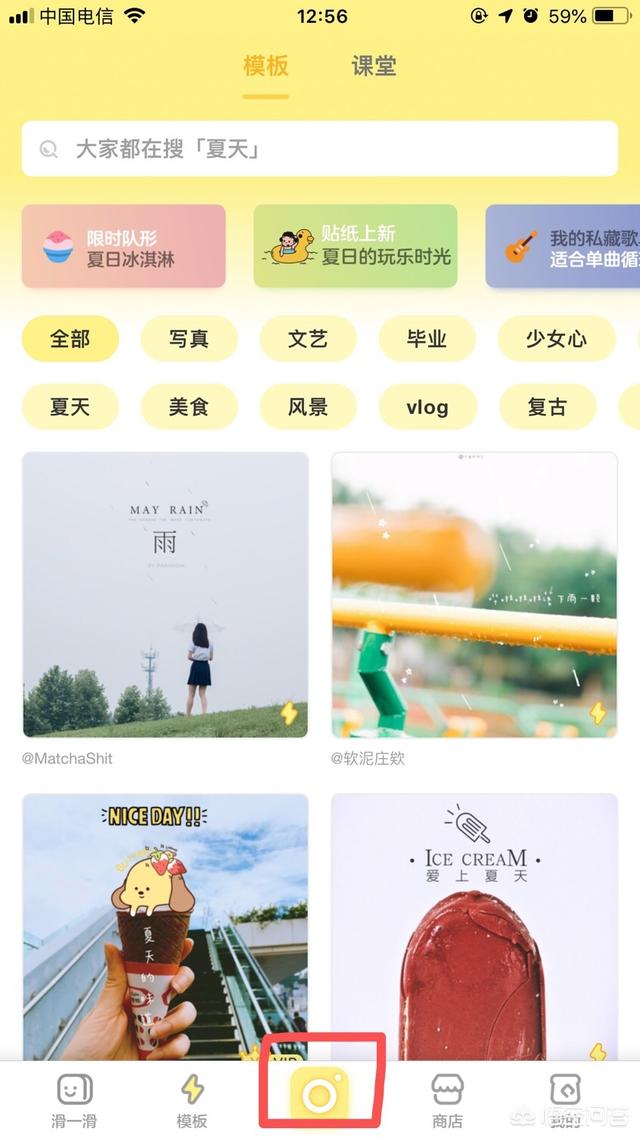Show 美食 templates
640x1138 pixels.
[x=189, y=407]
